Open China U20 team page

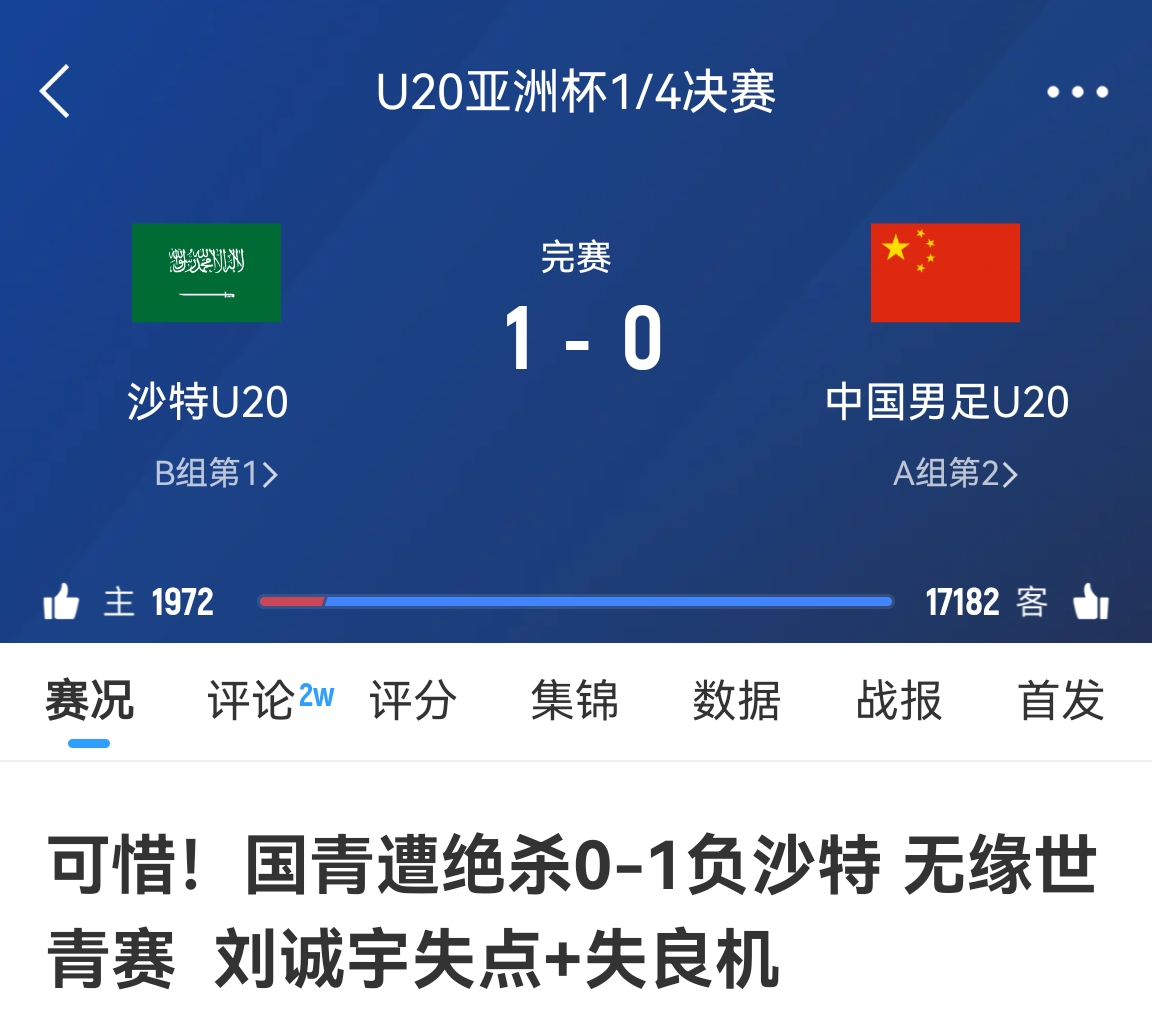945,273
